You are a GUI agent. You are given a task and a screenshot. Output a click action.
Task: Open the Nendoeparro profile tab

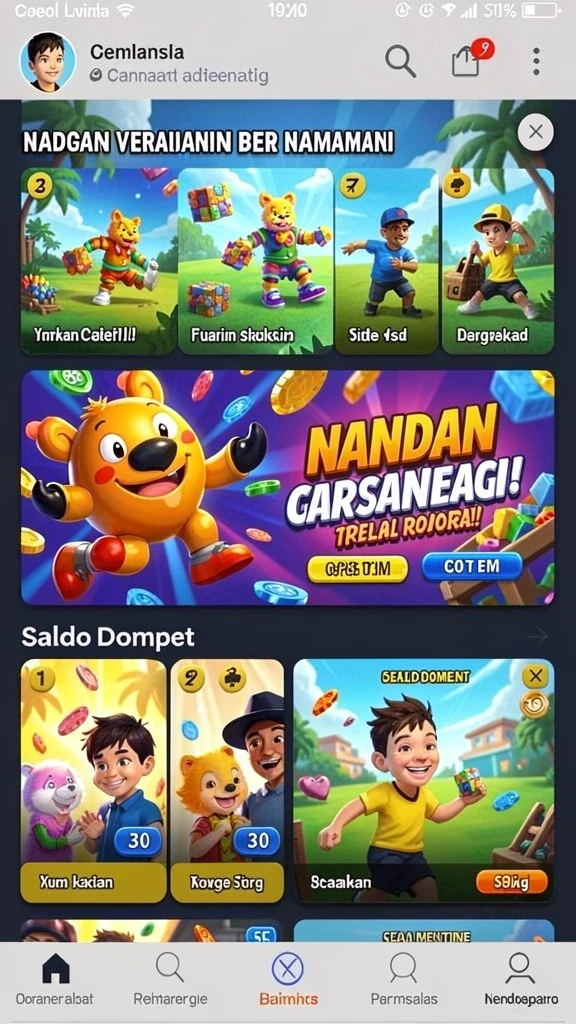pyautogui.click(x=520, y=980)
